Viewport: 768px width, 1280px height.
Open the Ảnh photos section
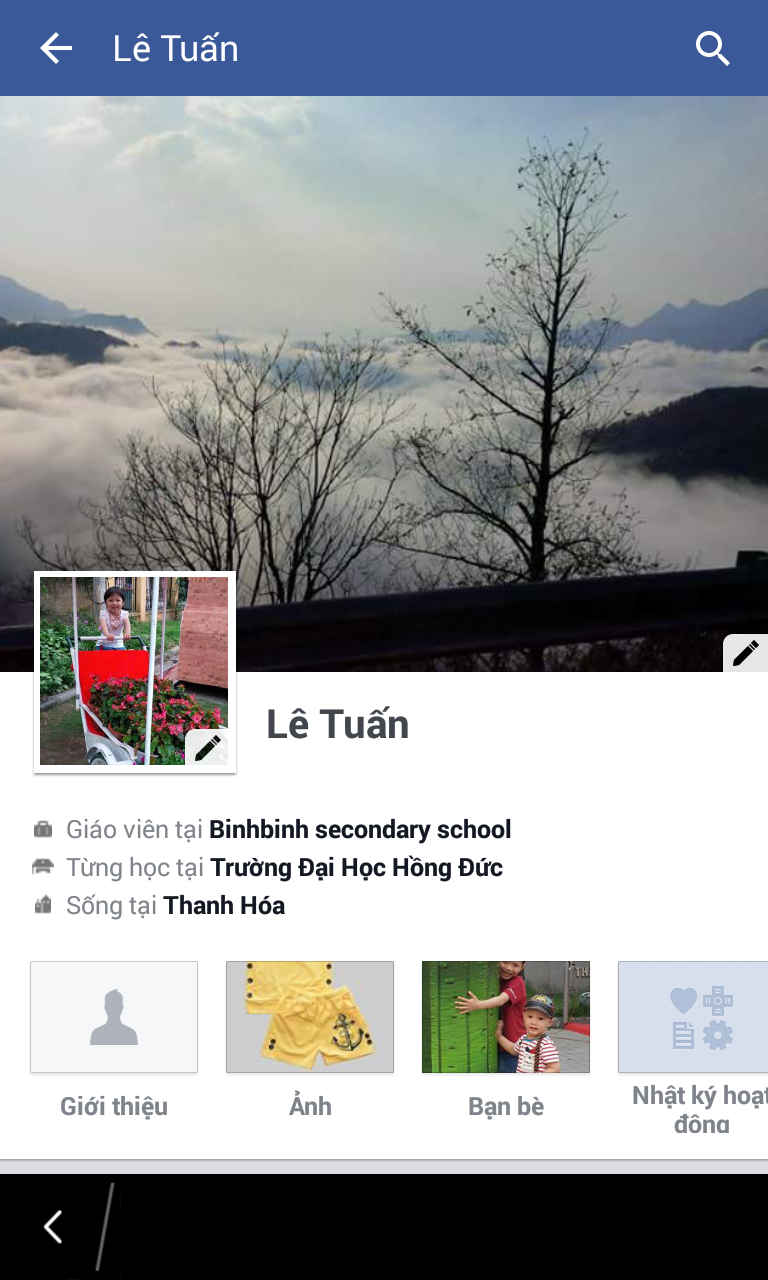(x=310, y=1018)
